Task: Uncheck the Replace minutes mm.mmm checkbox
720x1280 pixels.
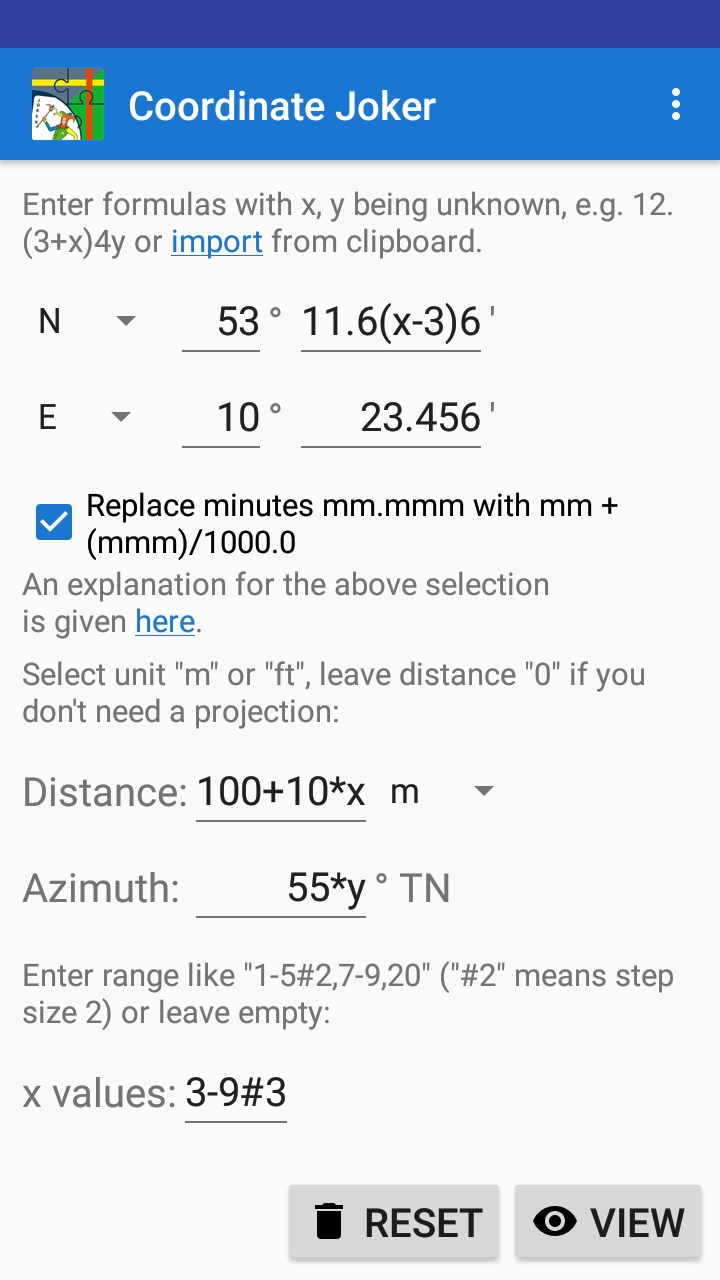Action: [x=54, y=522]
